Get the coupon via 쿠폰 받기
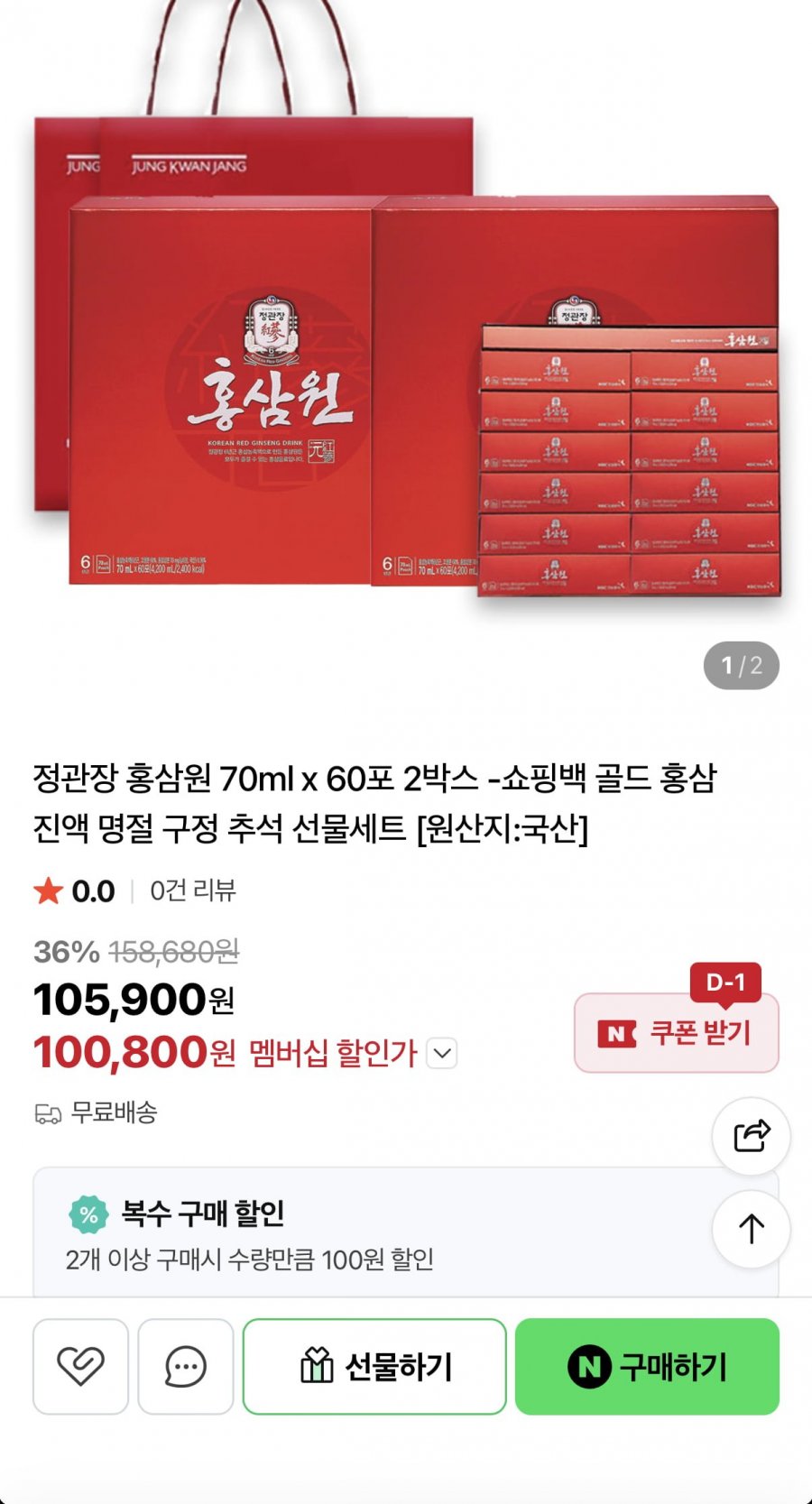Image resolution: width=812 pixels, height=1504 pixels. 677,1033
